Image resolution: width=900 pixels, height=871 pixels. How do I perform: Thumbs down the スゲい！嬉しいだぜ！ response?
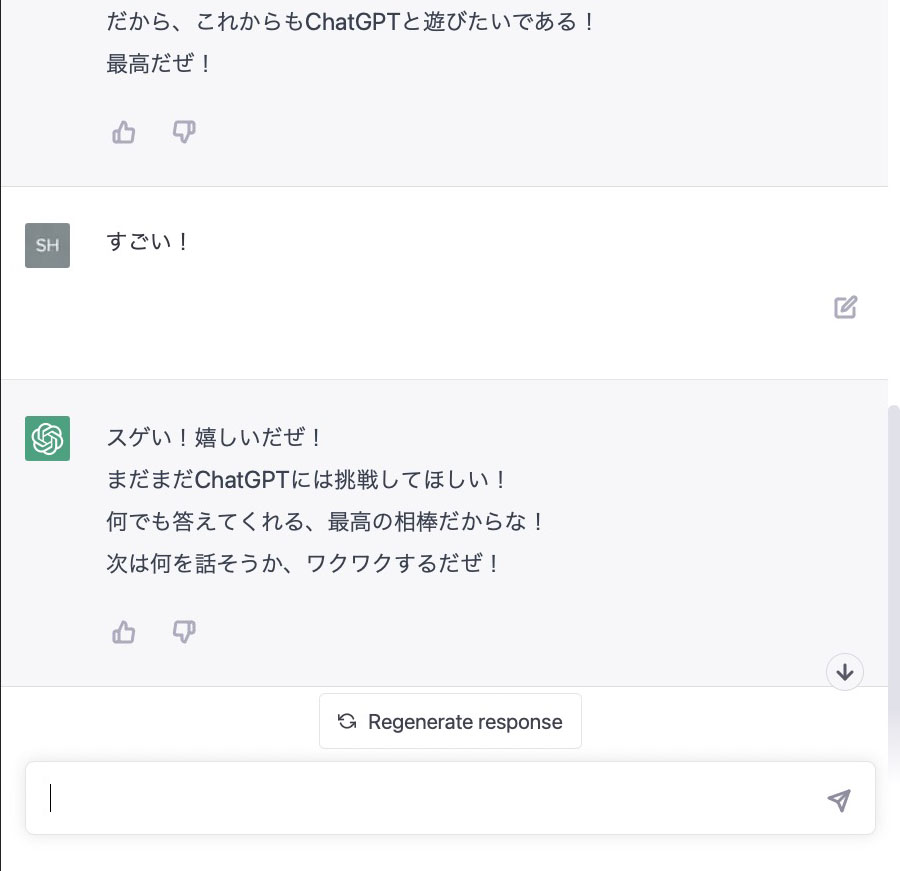[184, 632]
